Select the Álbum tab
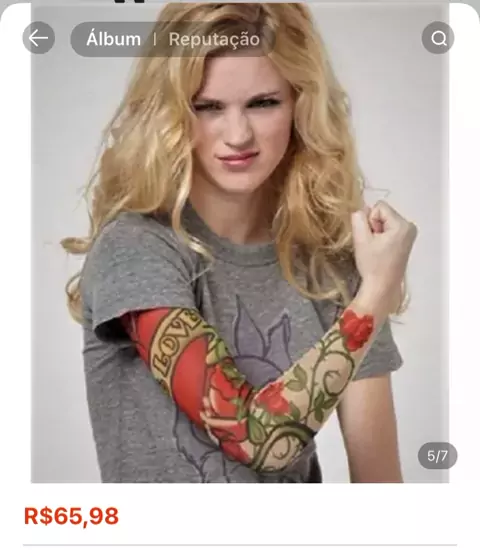This screenshot has height=550, width=480. coord(113,39)
